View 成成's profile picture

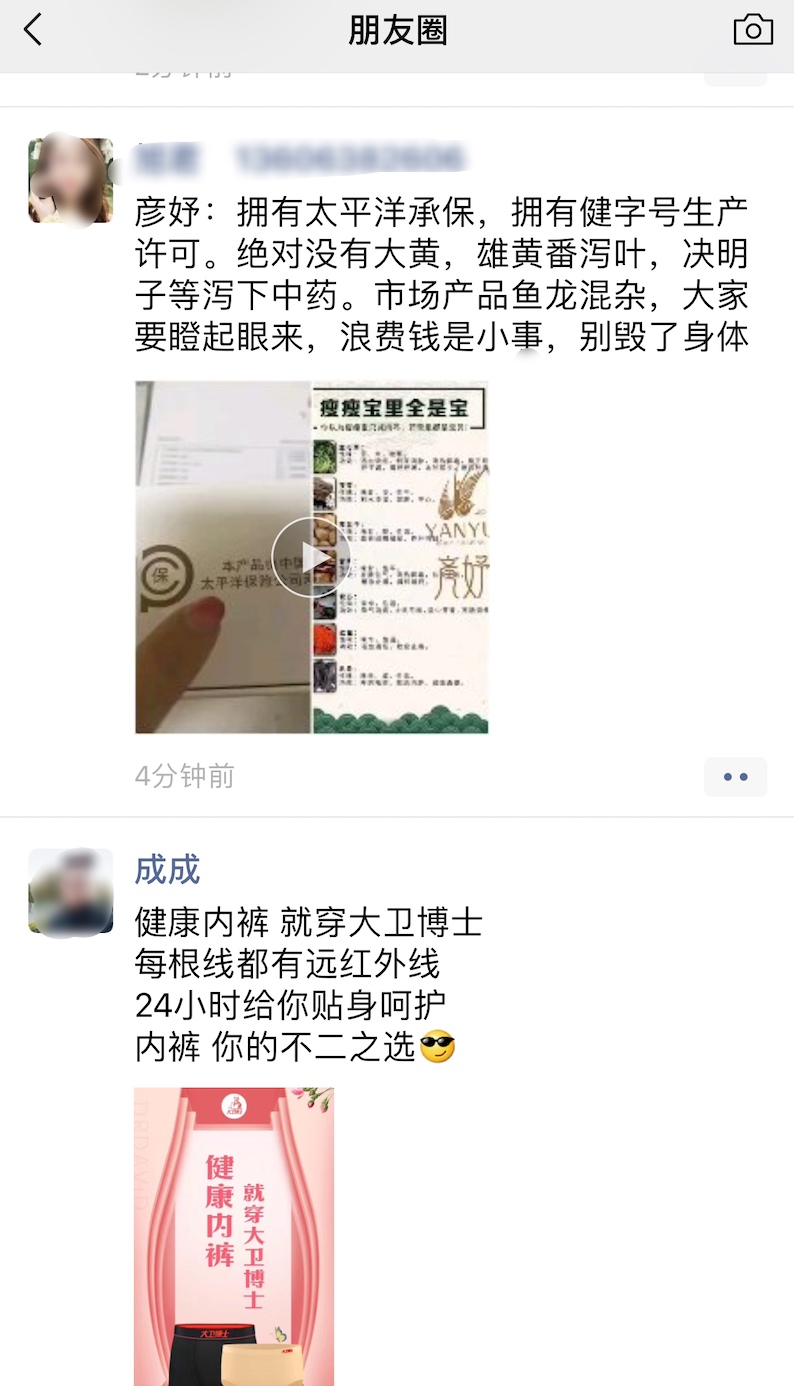point(71,891)
